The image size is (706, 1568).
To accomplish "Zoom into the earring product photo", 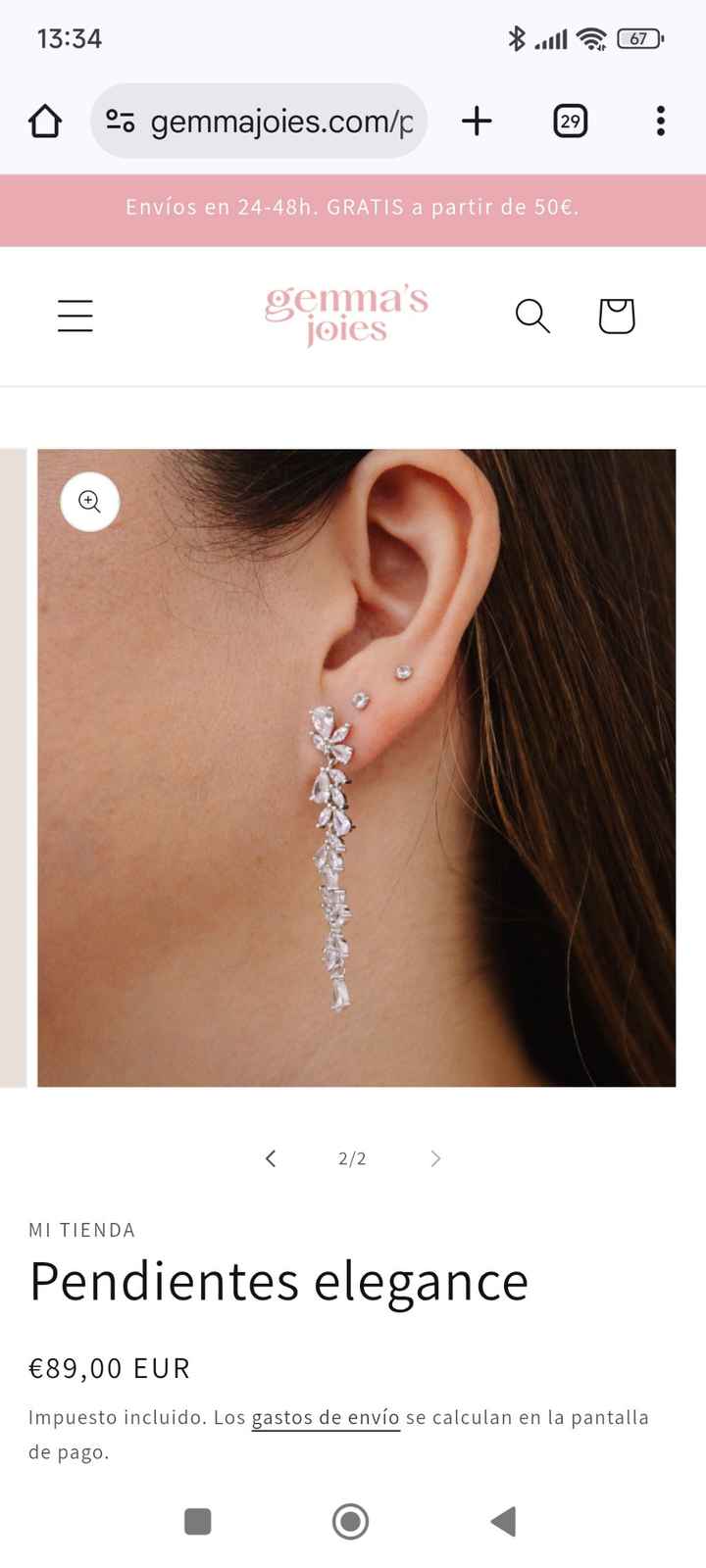I will point(90,502).
